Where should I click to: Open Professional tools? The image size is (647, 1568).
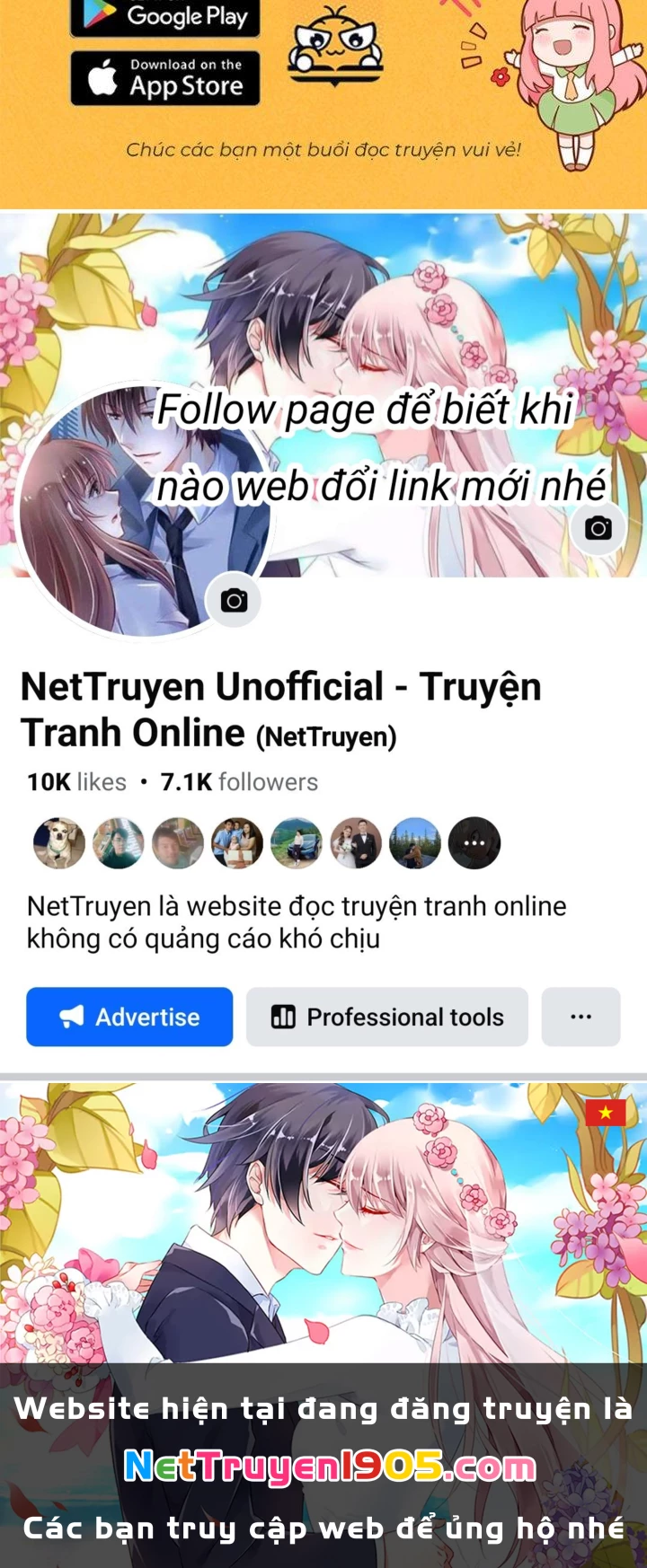point(386,1017)
